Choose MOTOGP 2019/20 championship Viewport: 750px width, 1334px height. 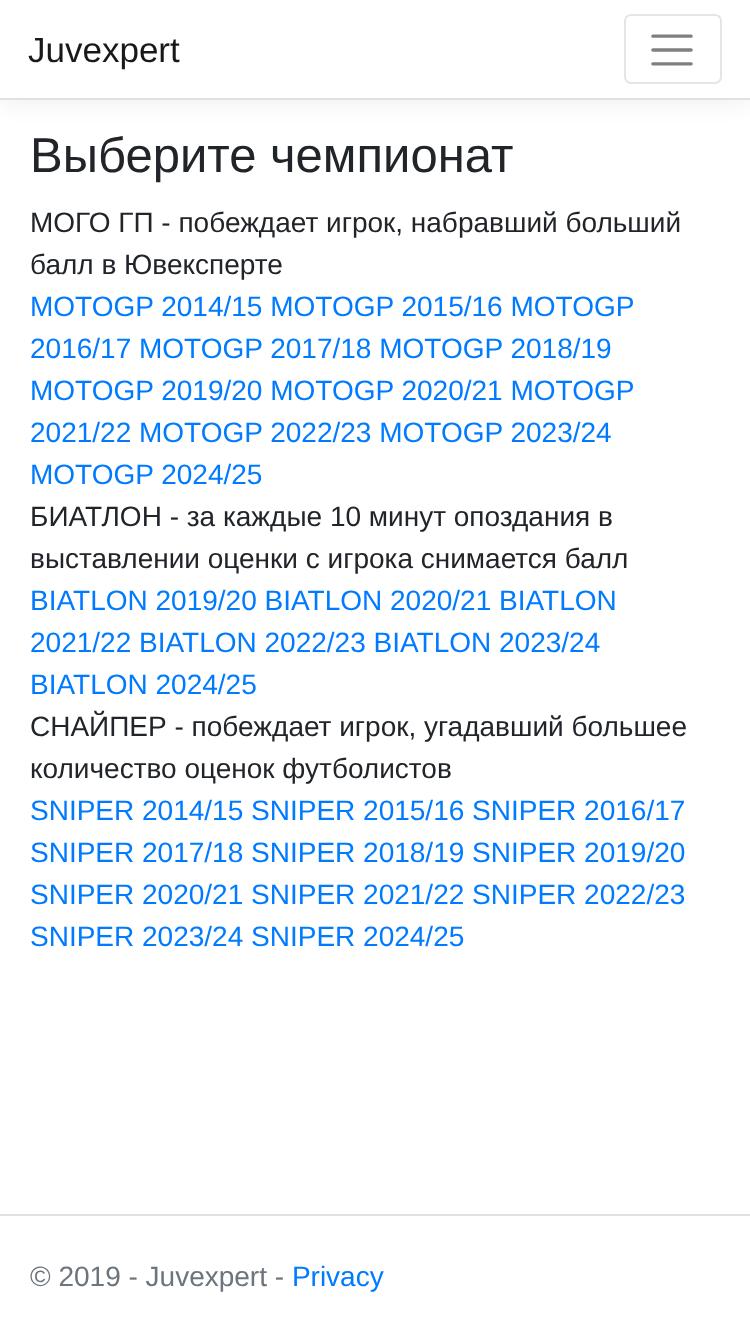[146, 391]
